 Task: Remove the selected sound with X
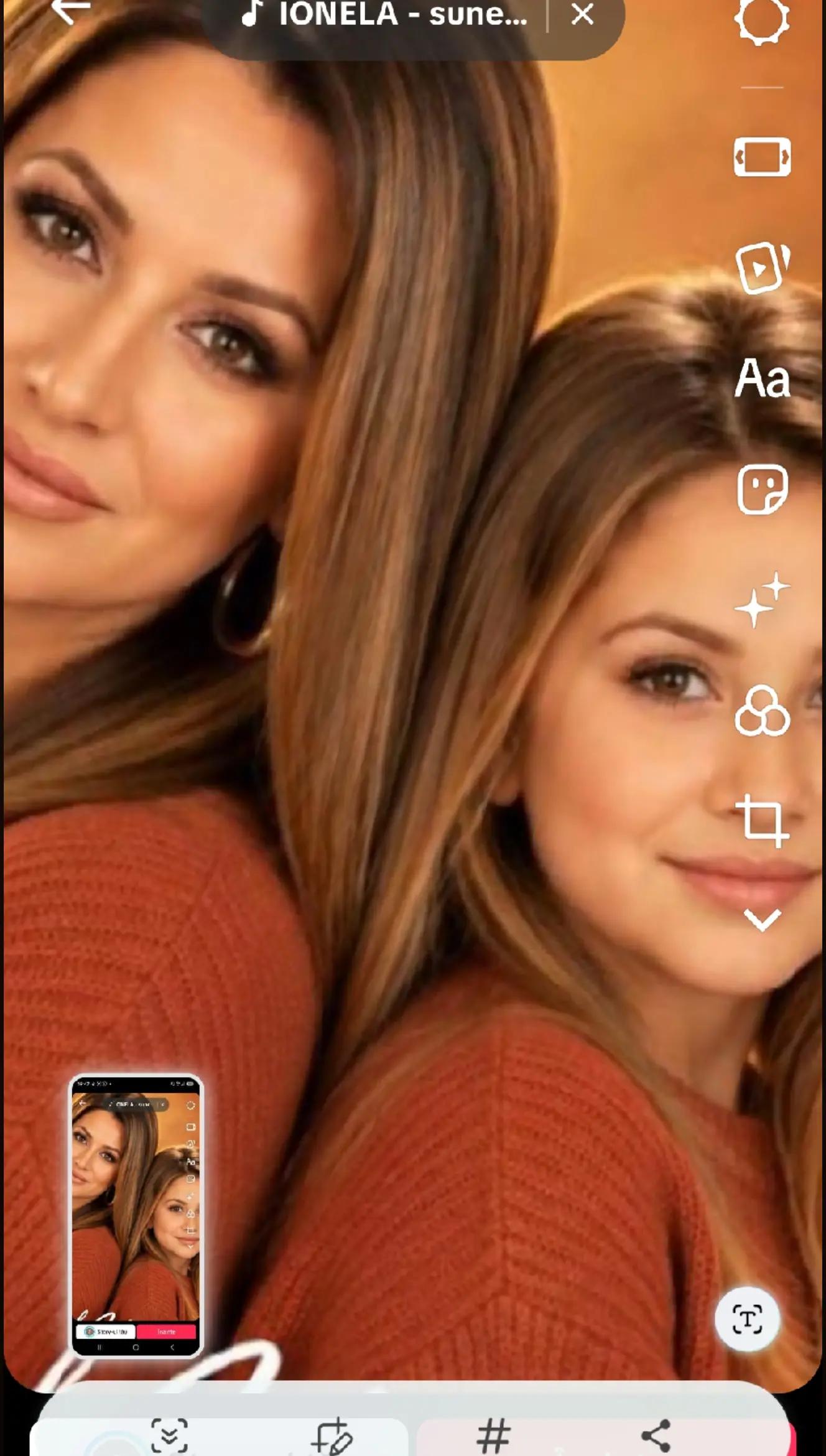click(x=583, y=14)
